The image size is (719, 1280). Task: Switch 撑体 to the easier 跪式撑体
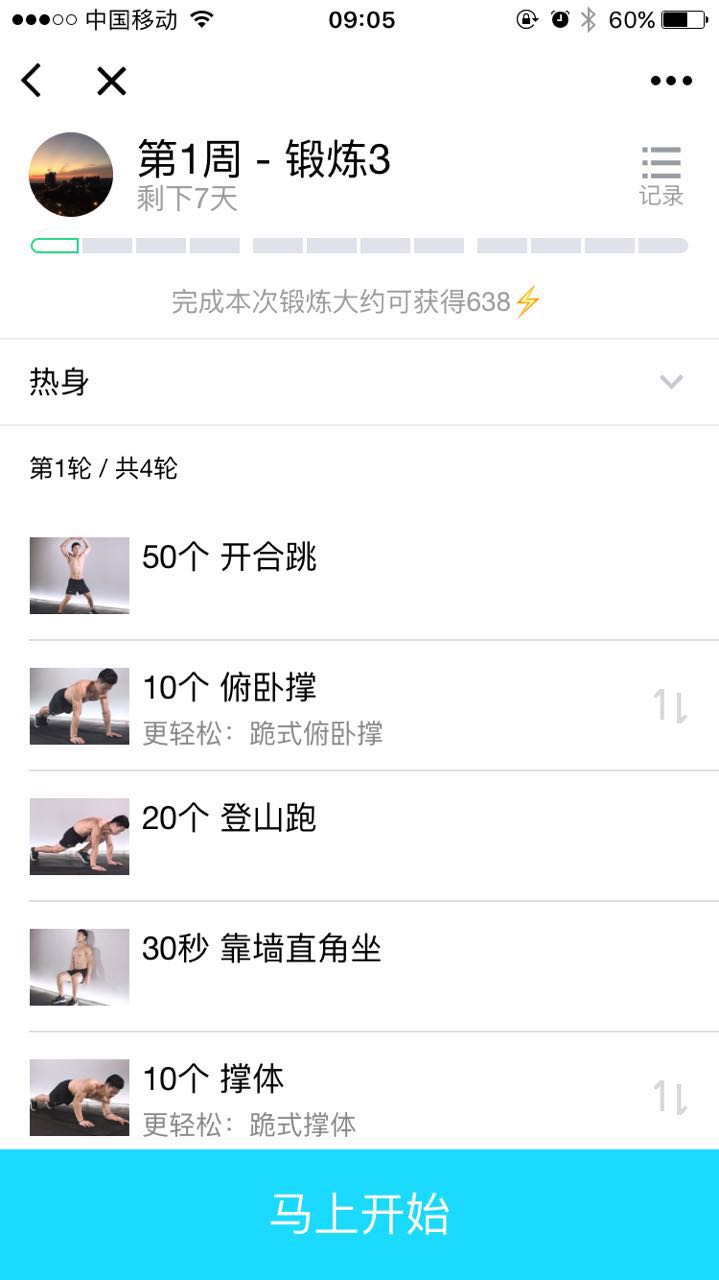click(670, 1097)
